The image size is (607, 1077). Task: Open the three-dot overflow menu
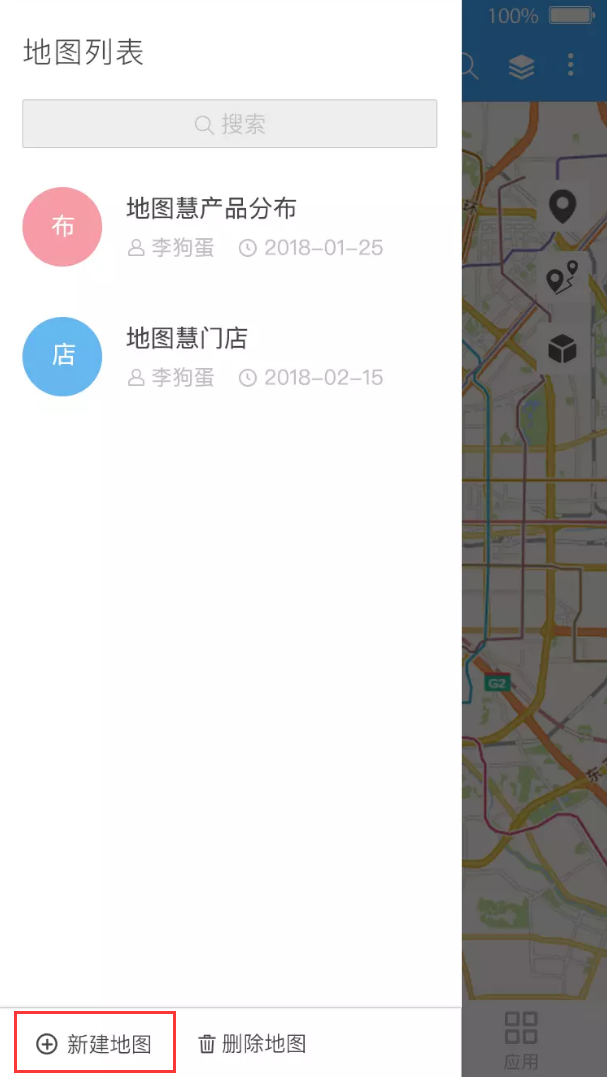[571, 67]
